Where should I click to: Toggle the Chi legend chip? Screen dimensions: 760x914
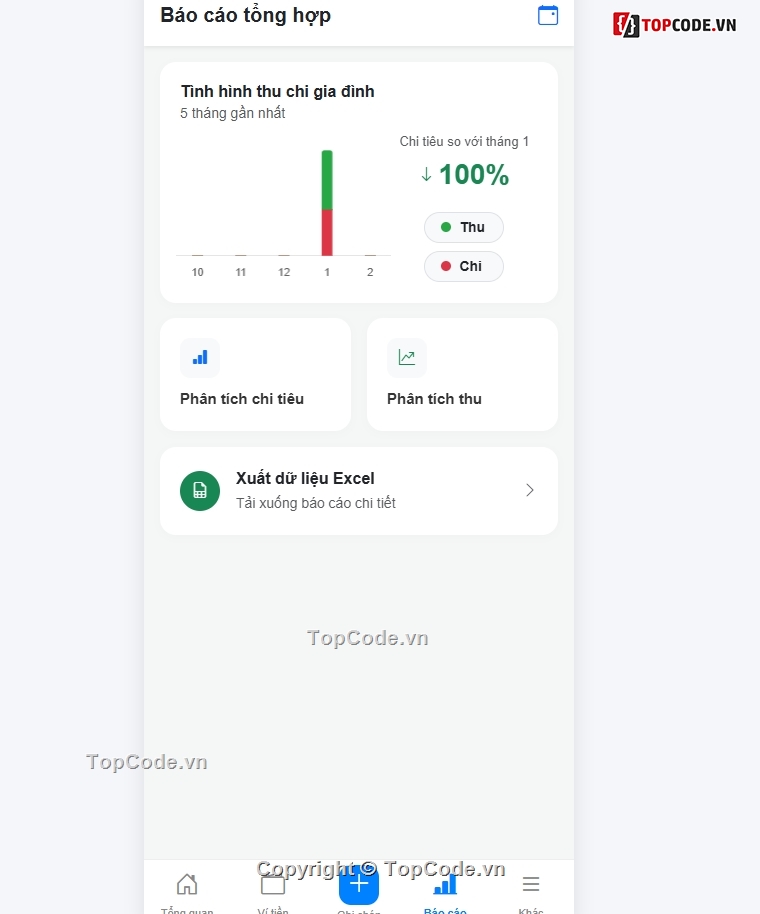point(463,266)
